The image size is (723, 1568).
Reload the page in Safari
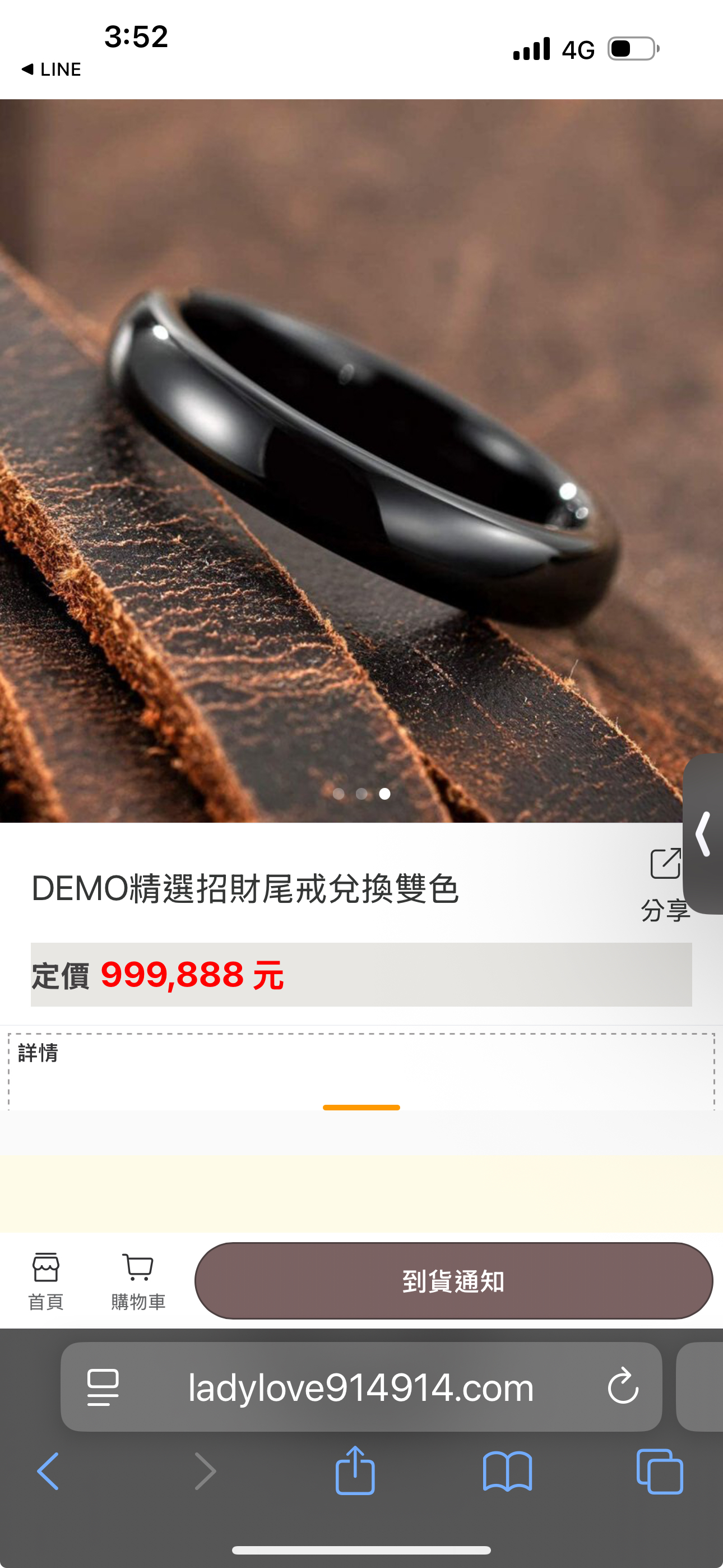click(623, 1387)
